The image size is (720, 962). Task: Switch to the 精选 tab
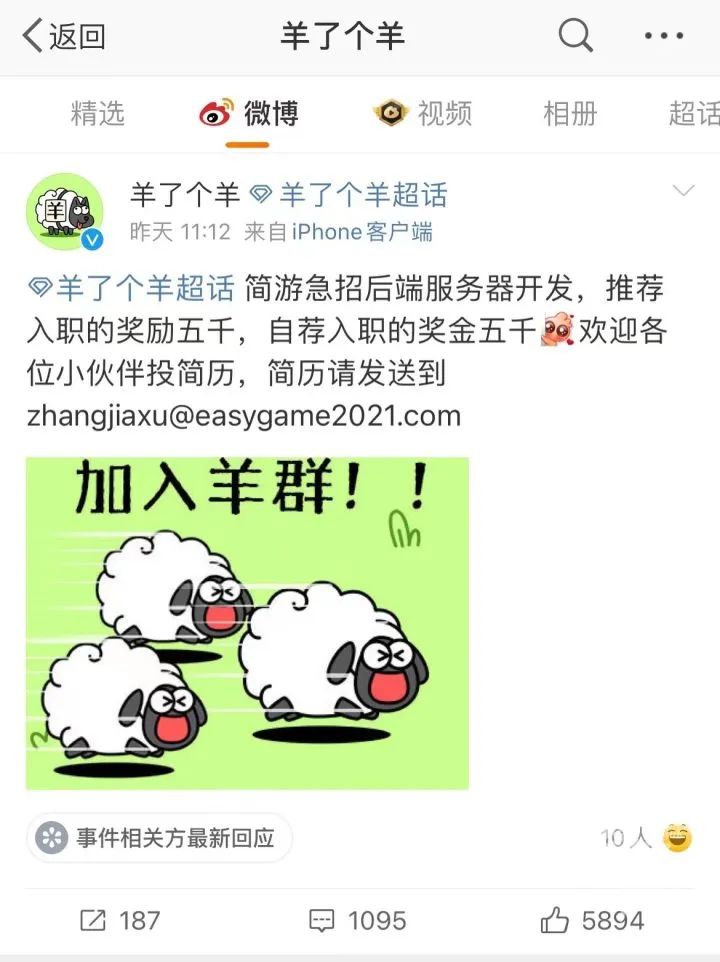(98, 113)
